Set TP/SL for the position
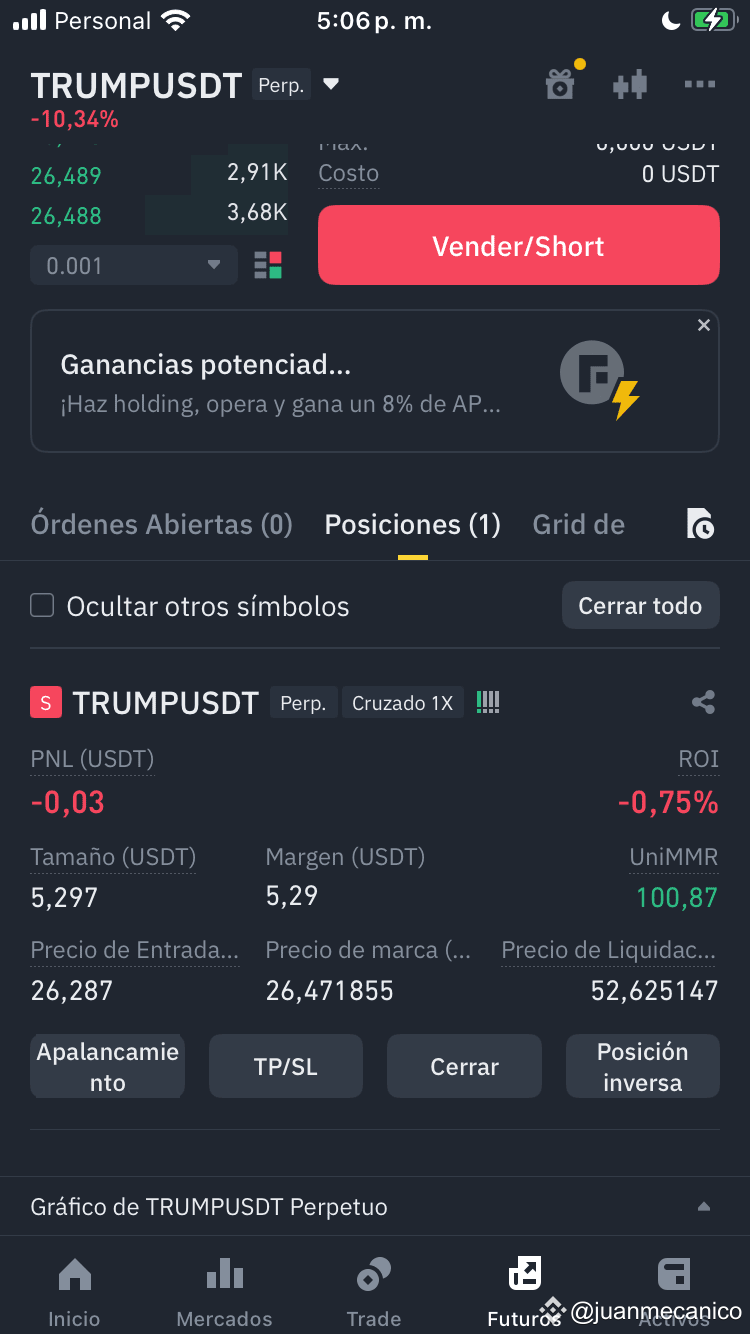The width and height of the screenshot is (750, 1334). (x=286, y=1067)
